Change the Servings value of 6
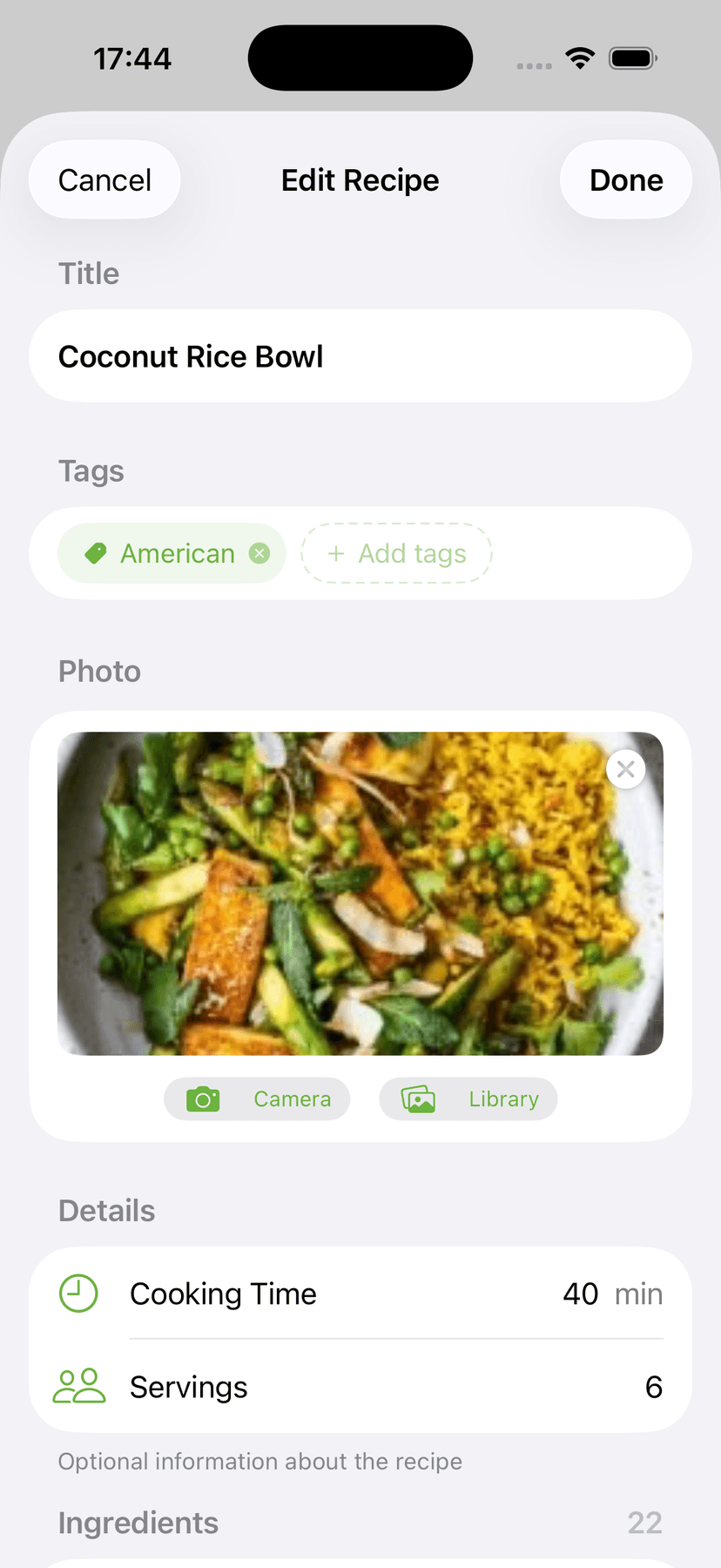 click(x=654, y=1386)
